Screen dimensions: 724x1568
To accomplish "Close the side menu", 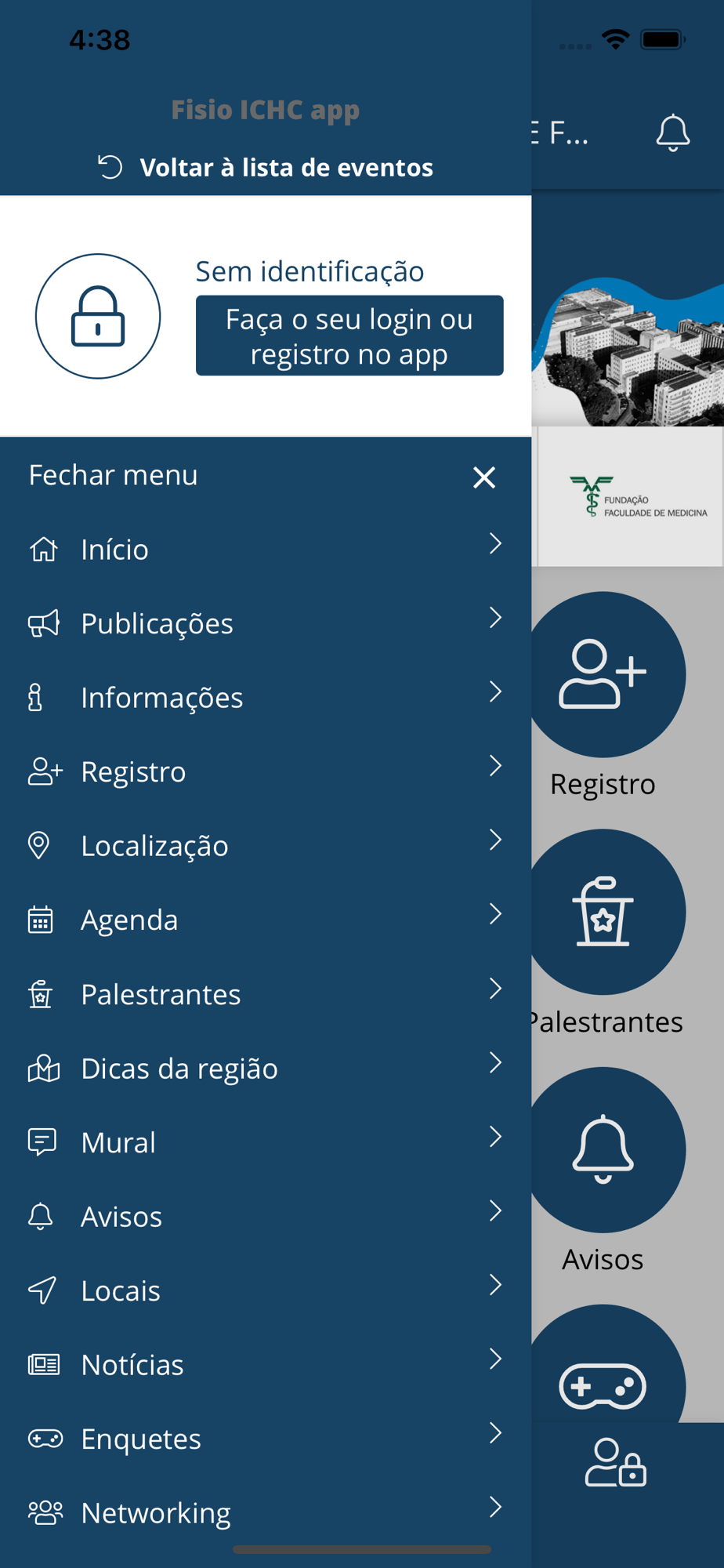I will coord(266,476).
